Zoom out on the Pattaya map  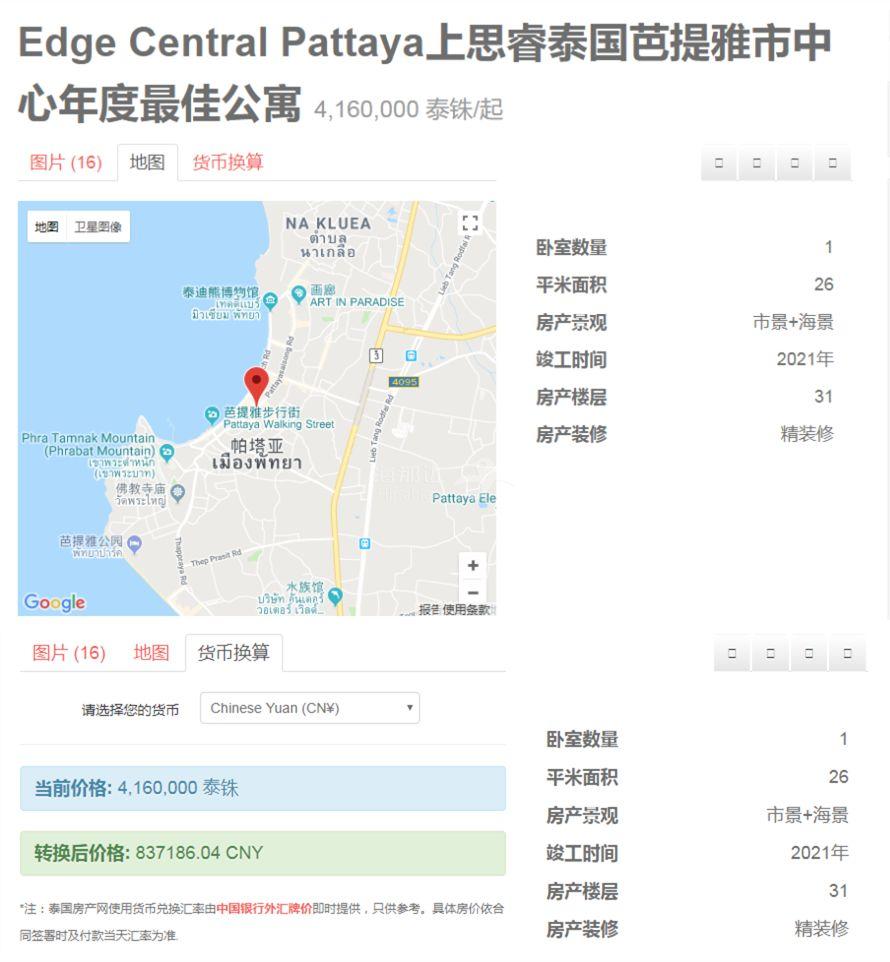pos(472,592)
